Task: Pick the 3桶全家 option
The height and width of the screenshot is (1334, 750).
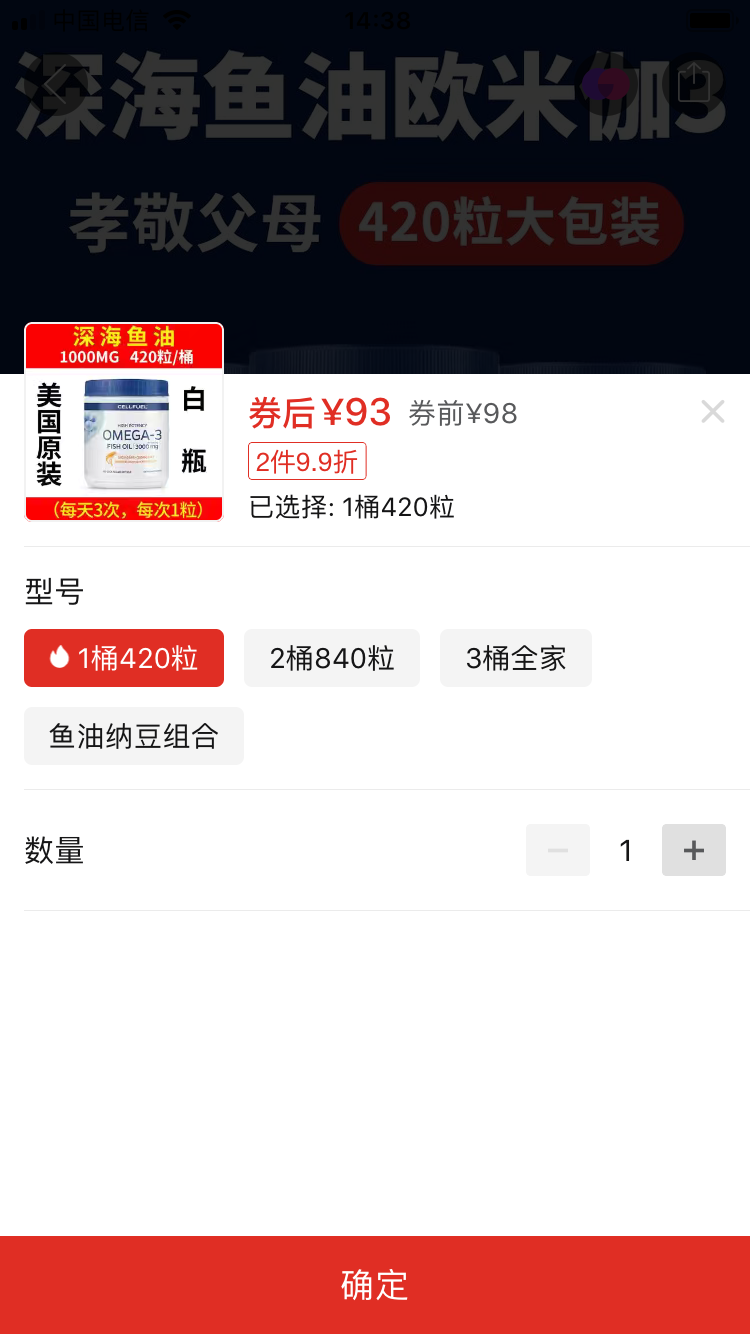Action: (516, 658)
